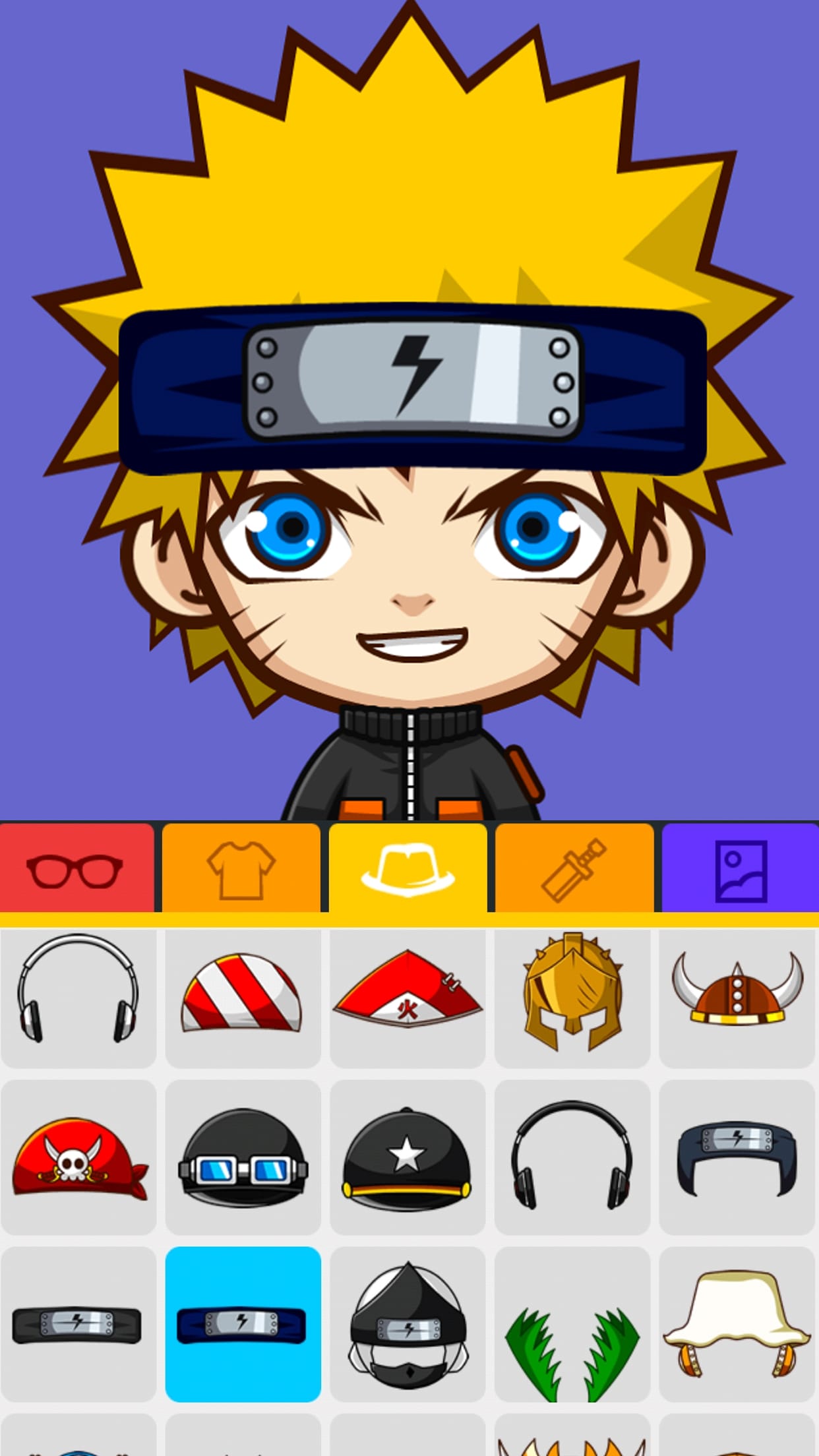This screenshot has height=1456, width=819.
Task: Select the black headphones
Action: coord(572,1158)
